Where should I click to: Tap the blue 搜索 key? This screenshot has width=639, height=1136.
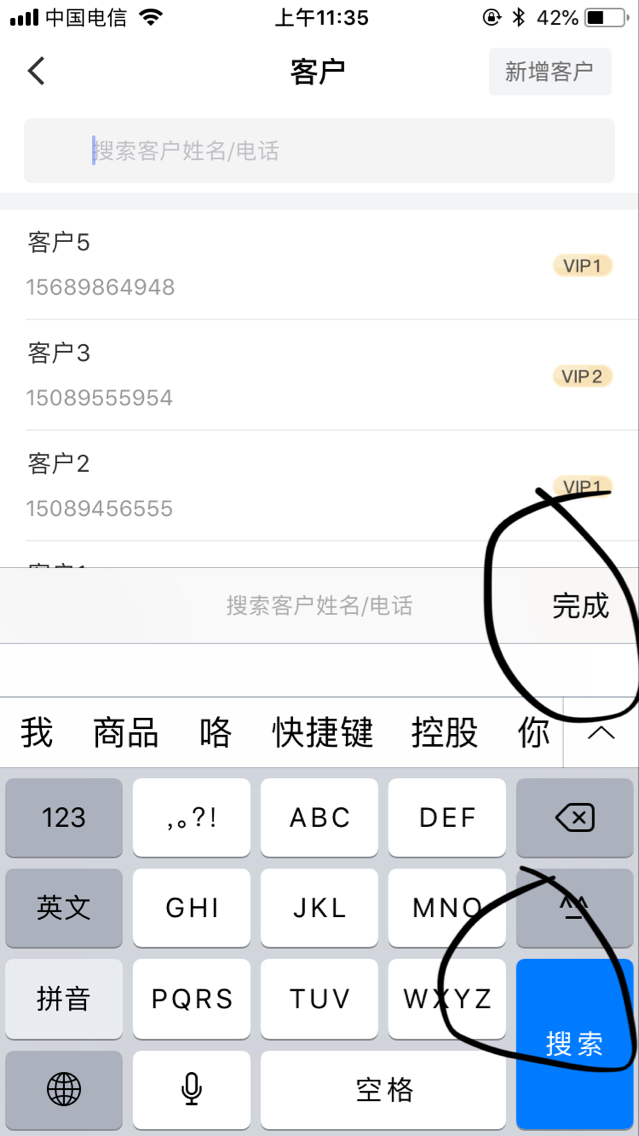[575, 1044]
